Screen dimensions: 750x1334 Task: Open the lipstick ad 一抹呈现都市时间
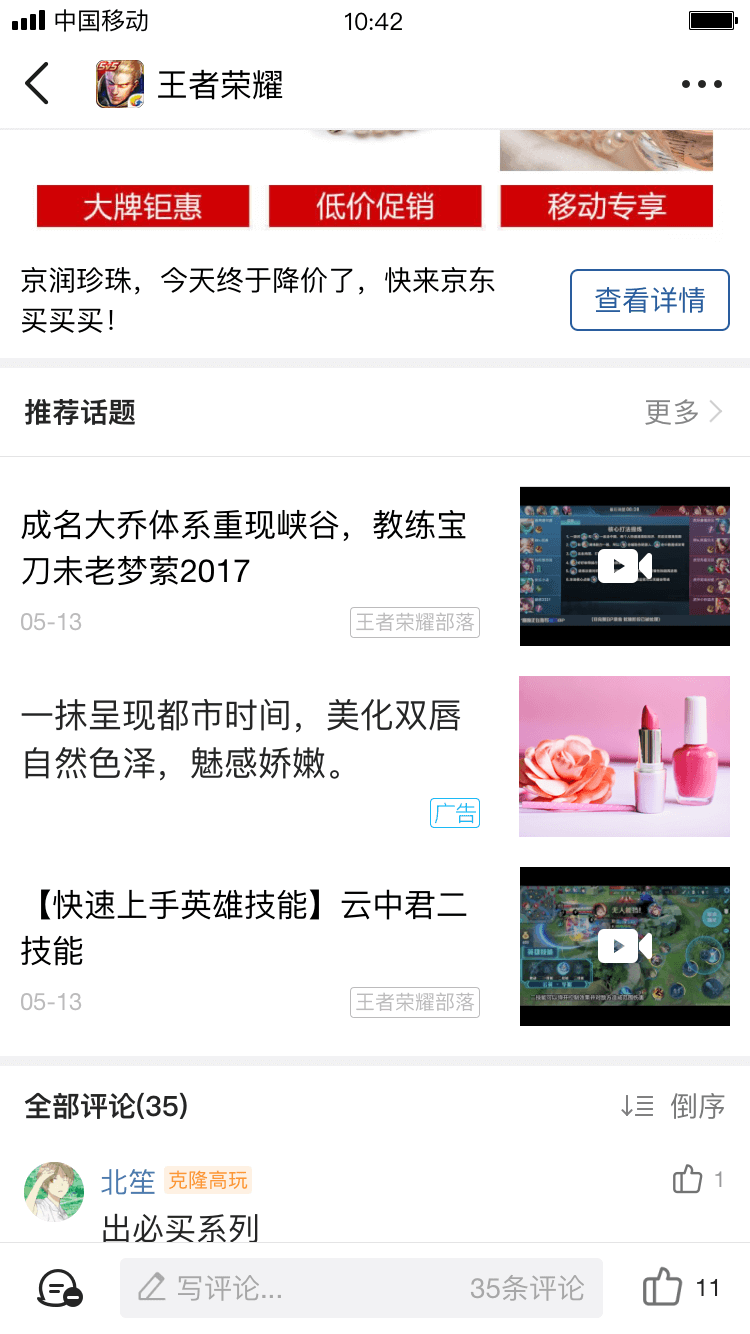[x=241, y=740]
